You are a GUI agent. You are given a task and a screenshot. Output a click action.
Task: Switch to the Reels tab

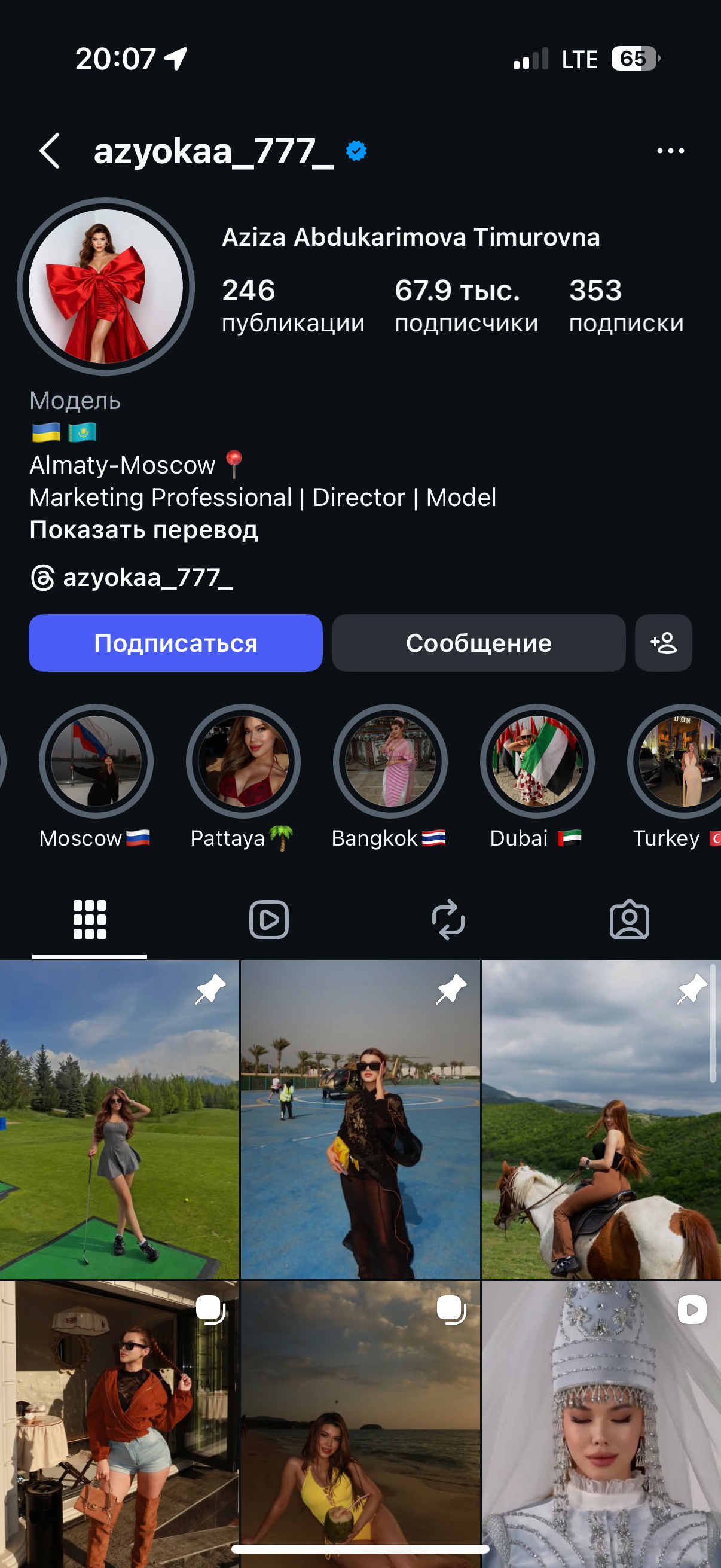pyautogui.click(x=268, y=920)
